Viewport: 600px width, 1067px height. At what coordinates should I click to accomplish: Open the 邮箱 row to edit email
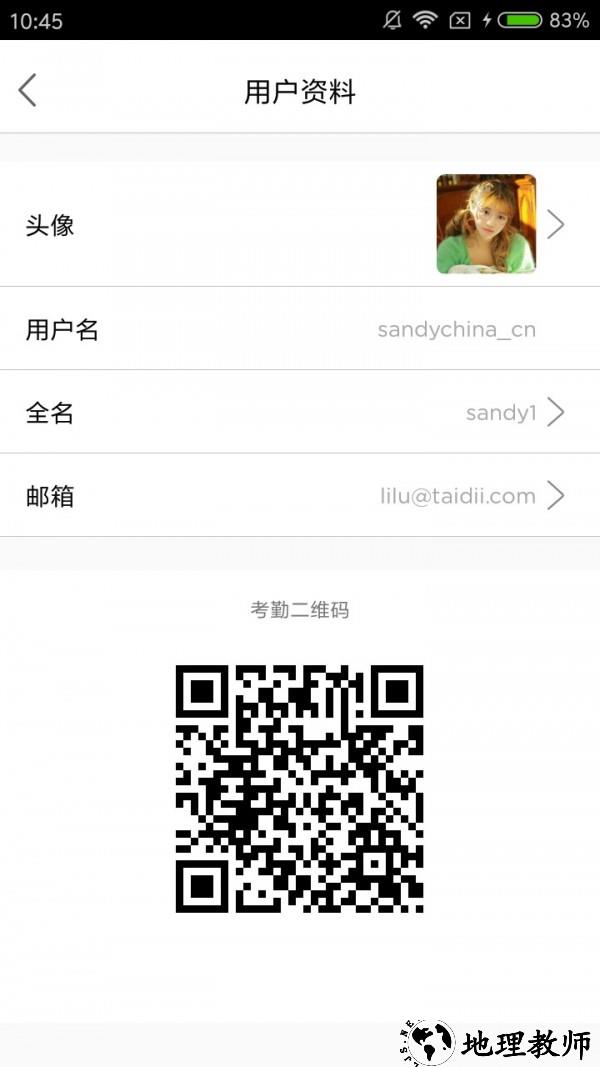[x=300, y=495]
